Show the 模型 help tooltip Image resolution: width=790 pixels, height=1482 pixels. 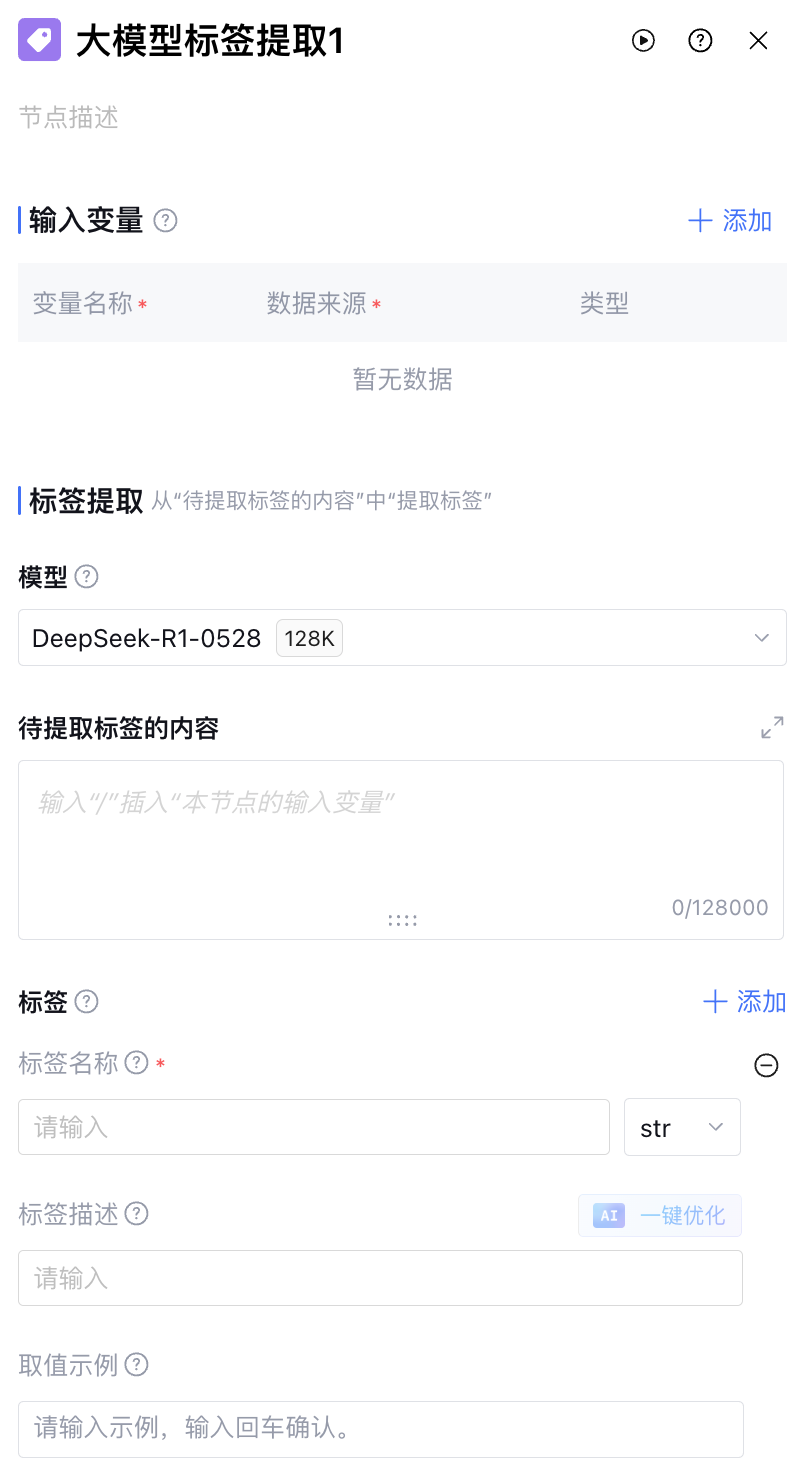pos(87,577)
